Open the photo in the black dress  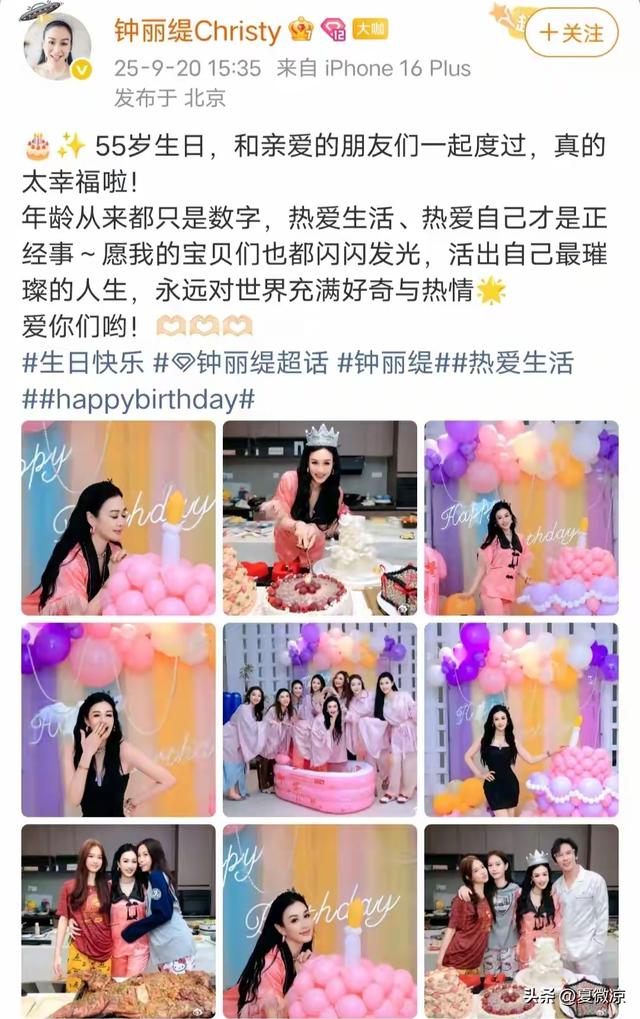[x=521, y=719]
